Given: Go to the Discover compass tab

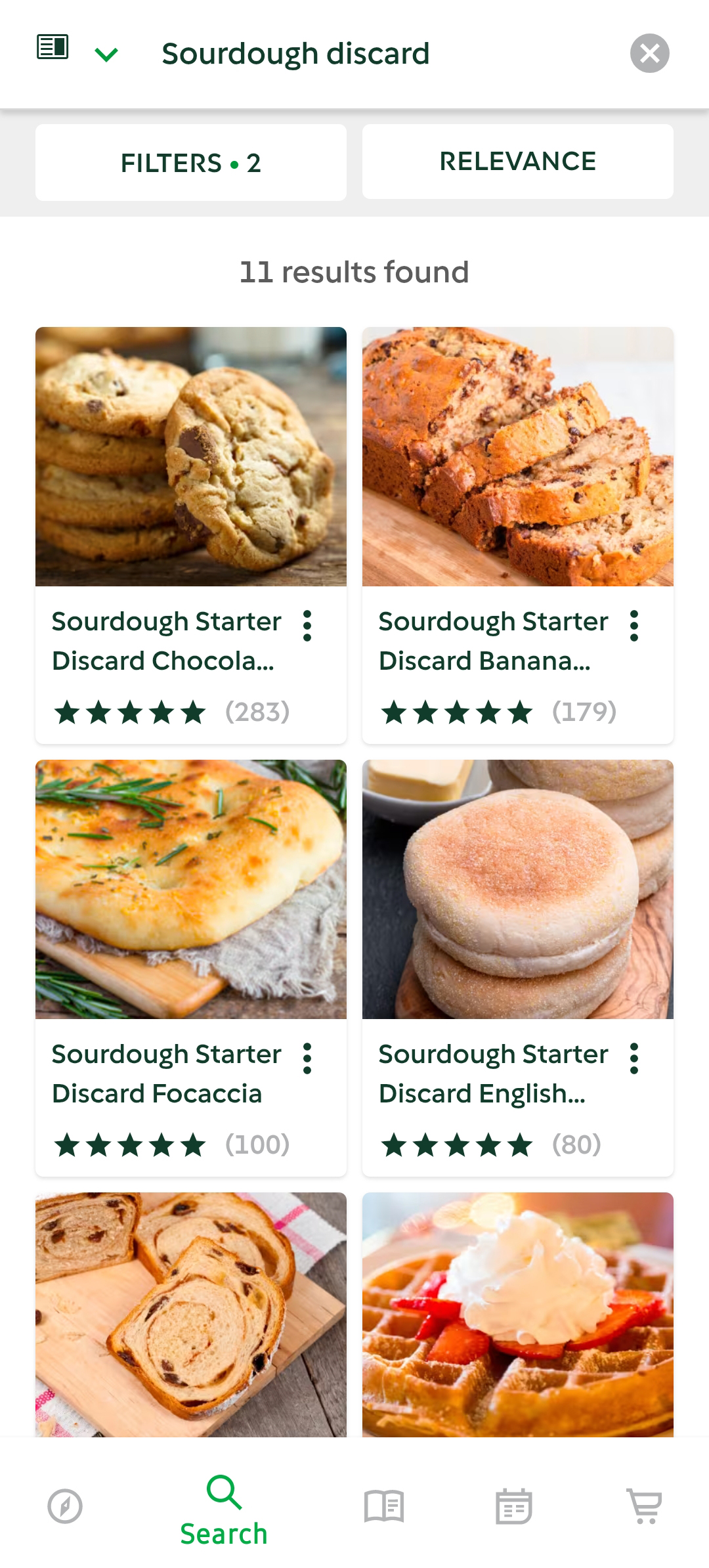Looking at the screenshot, I should tap(65, 1506).
